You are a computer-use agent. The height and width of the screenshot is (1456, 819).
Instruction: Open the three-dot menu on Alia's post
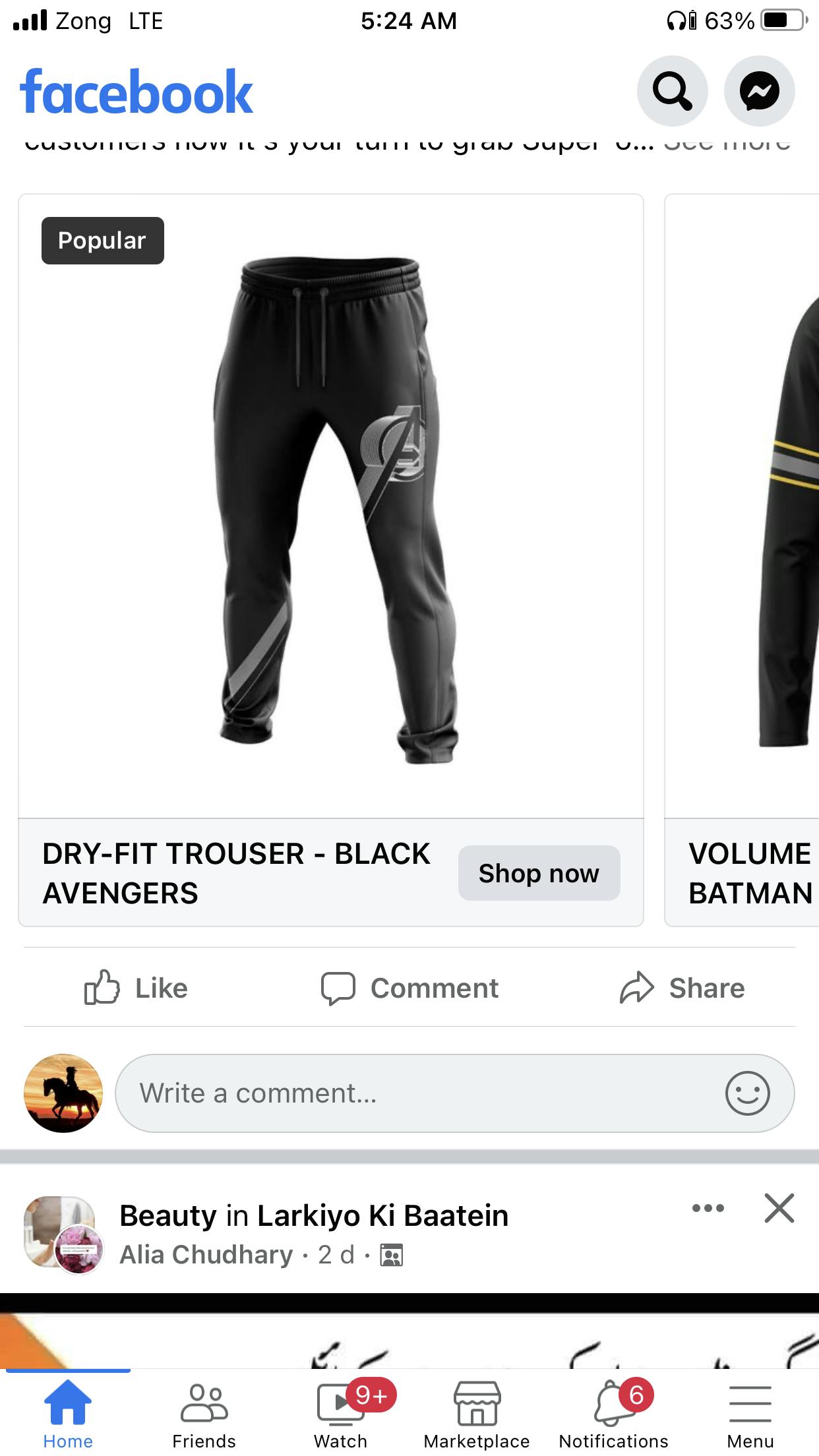pos(708,1208)
